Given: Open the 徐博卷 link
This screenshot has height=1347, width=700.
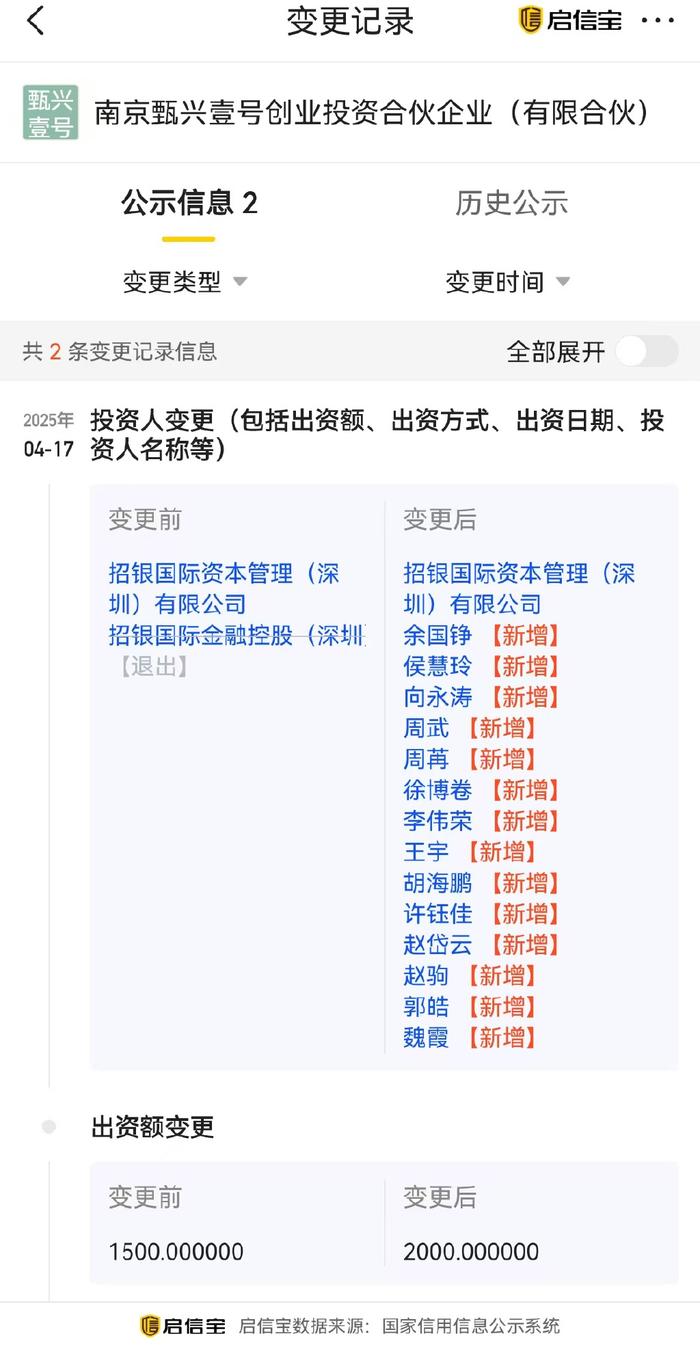Looking at the screenshot, I should (x=437, y=790).
